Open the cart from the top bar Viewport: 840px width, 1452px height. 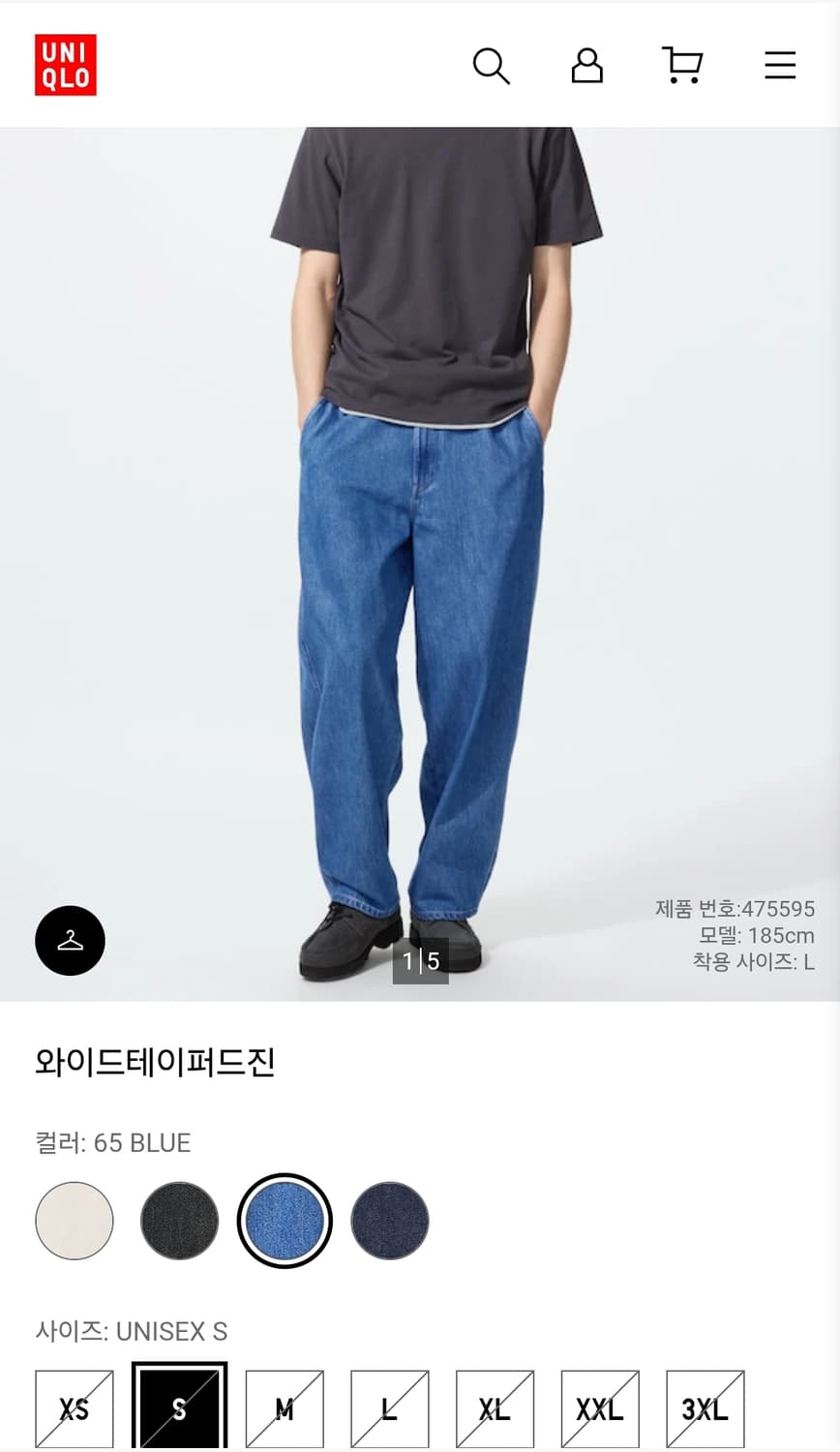tap(682, 66)
